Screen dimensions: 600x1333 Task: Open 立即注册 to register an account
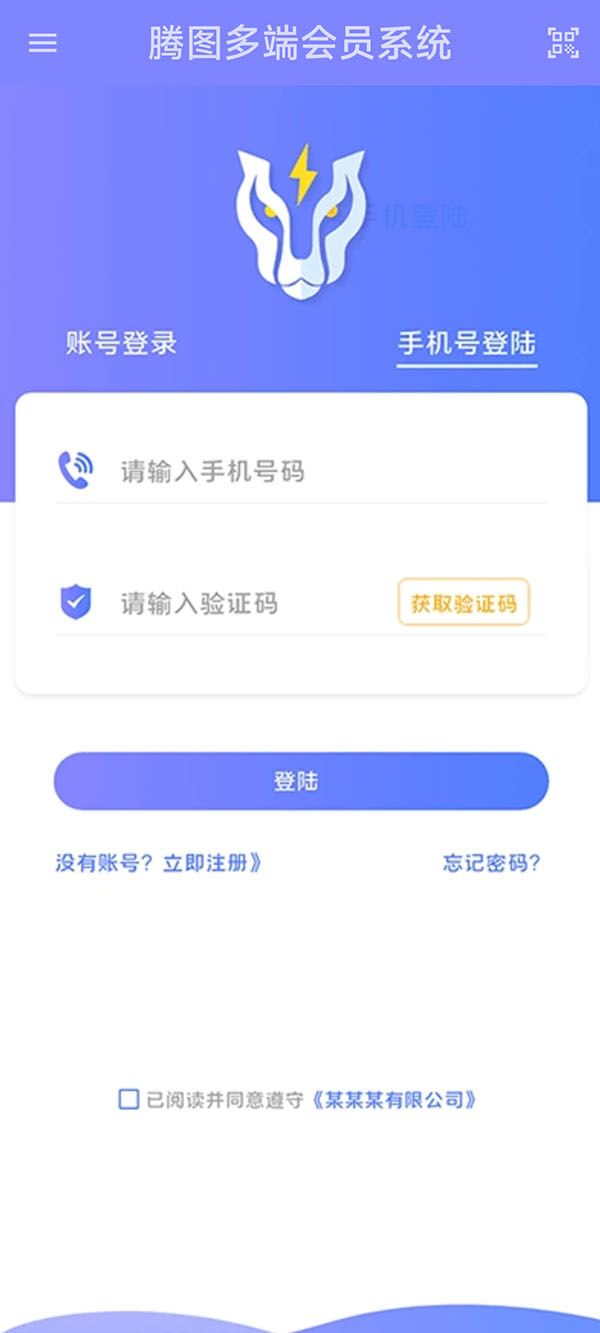pyautogui.click(x=212, y=863)
